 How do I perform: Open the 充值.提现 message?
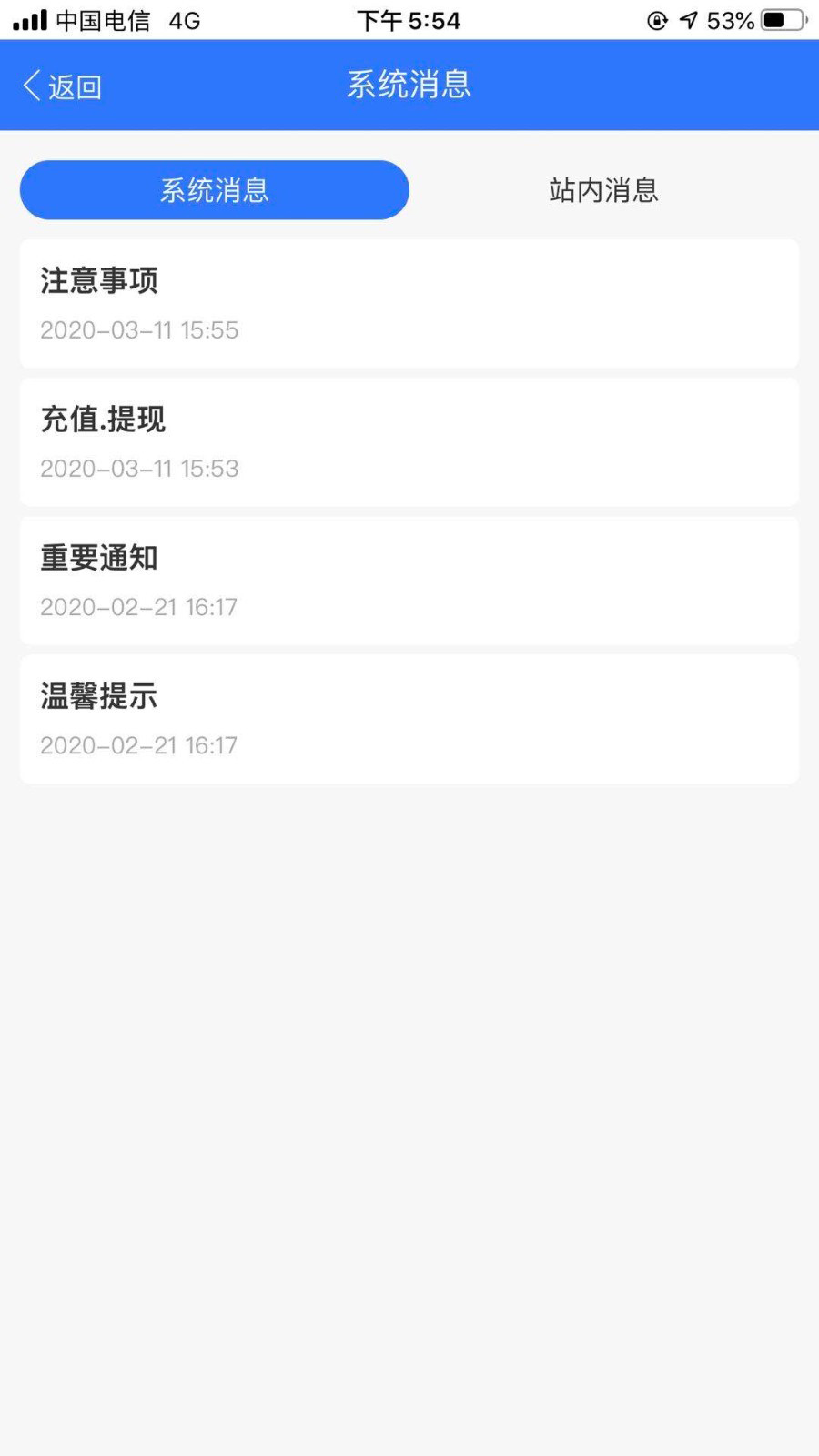(409, 442)
